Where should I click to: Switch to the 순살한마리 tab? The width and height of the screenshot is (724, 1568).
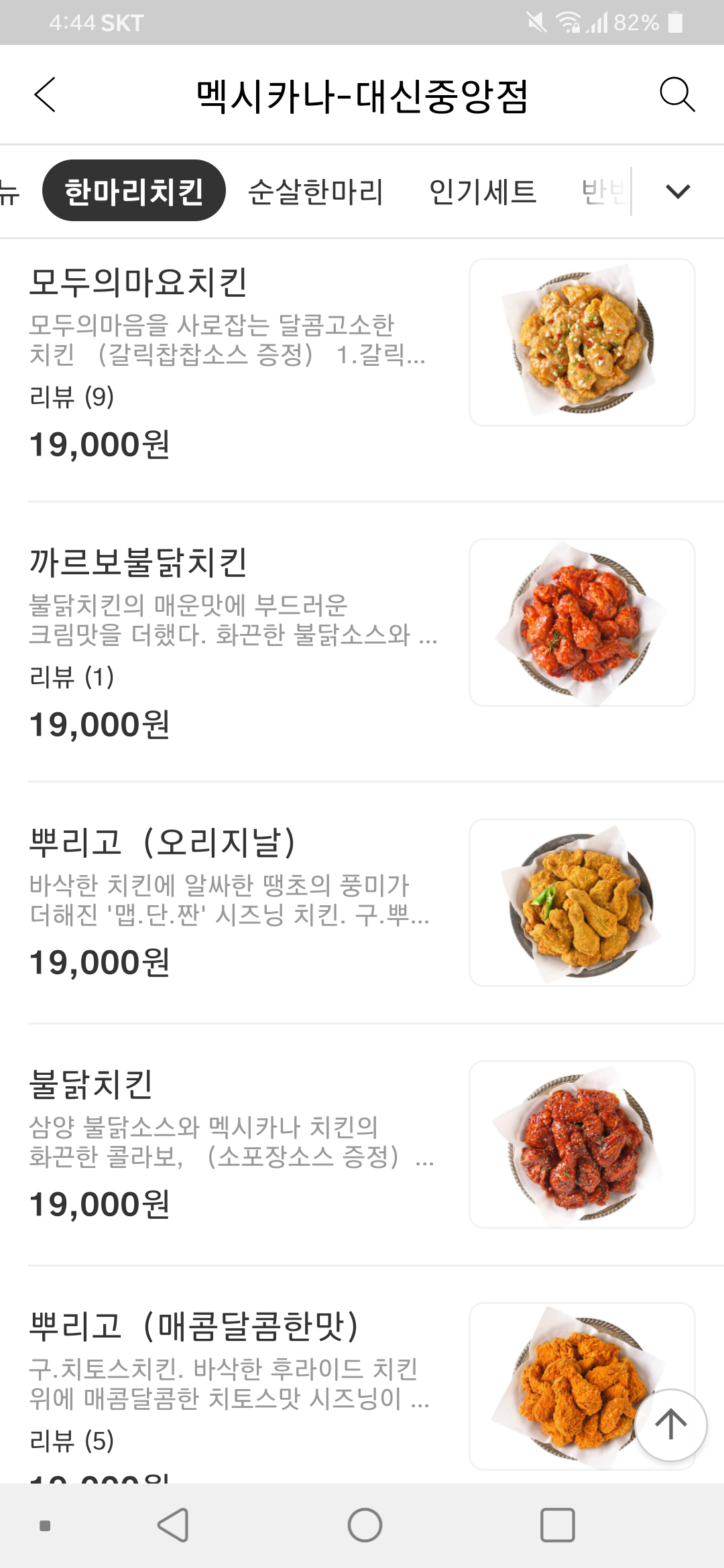coord(315,192)
